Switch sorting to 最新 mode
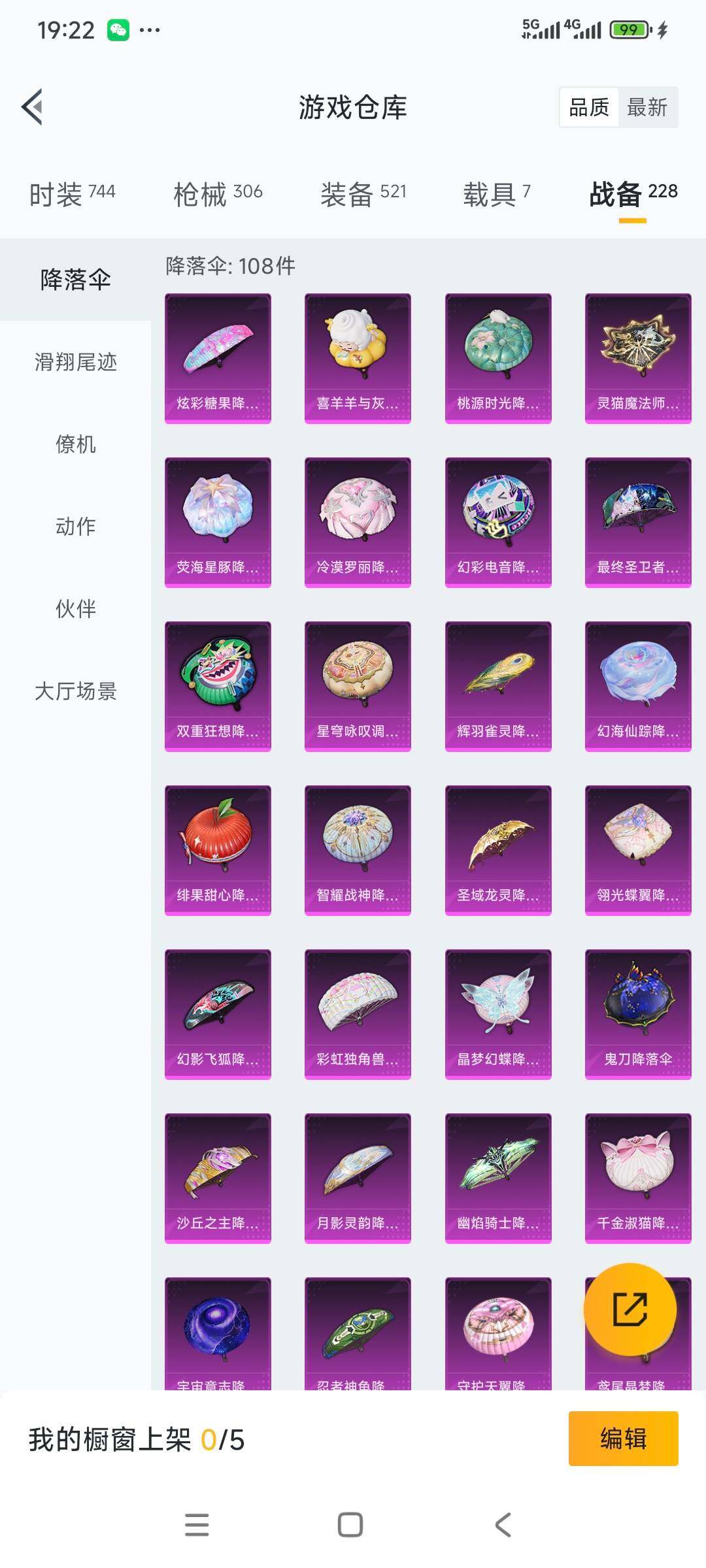706x1568 pixels. tap(647, 108)
